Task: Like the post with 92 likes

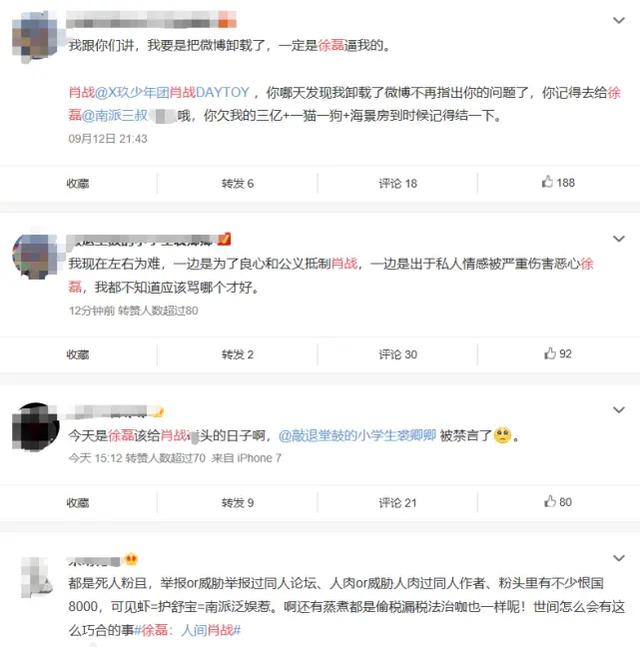Action: (558, 354)
